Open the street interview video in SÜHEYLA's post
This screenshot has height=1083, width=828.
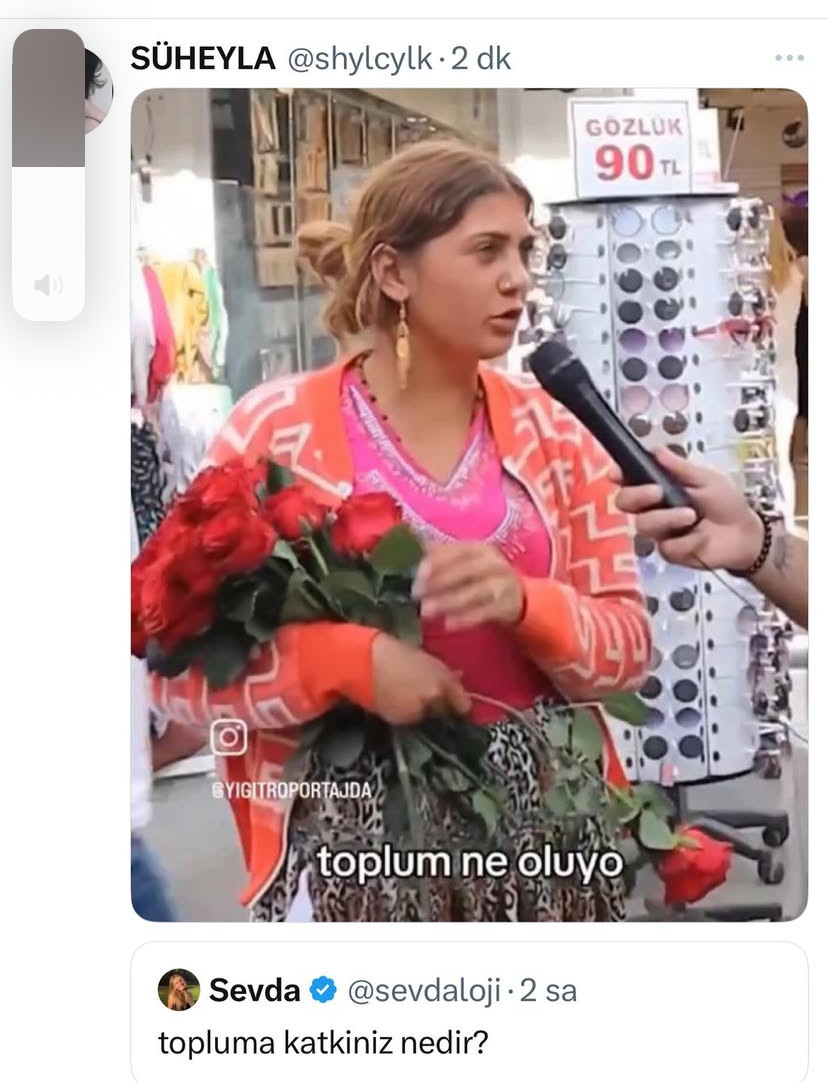(x=468, y=504)
